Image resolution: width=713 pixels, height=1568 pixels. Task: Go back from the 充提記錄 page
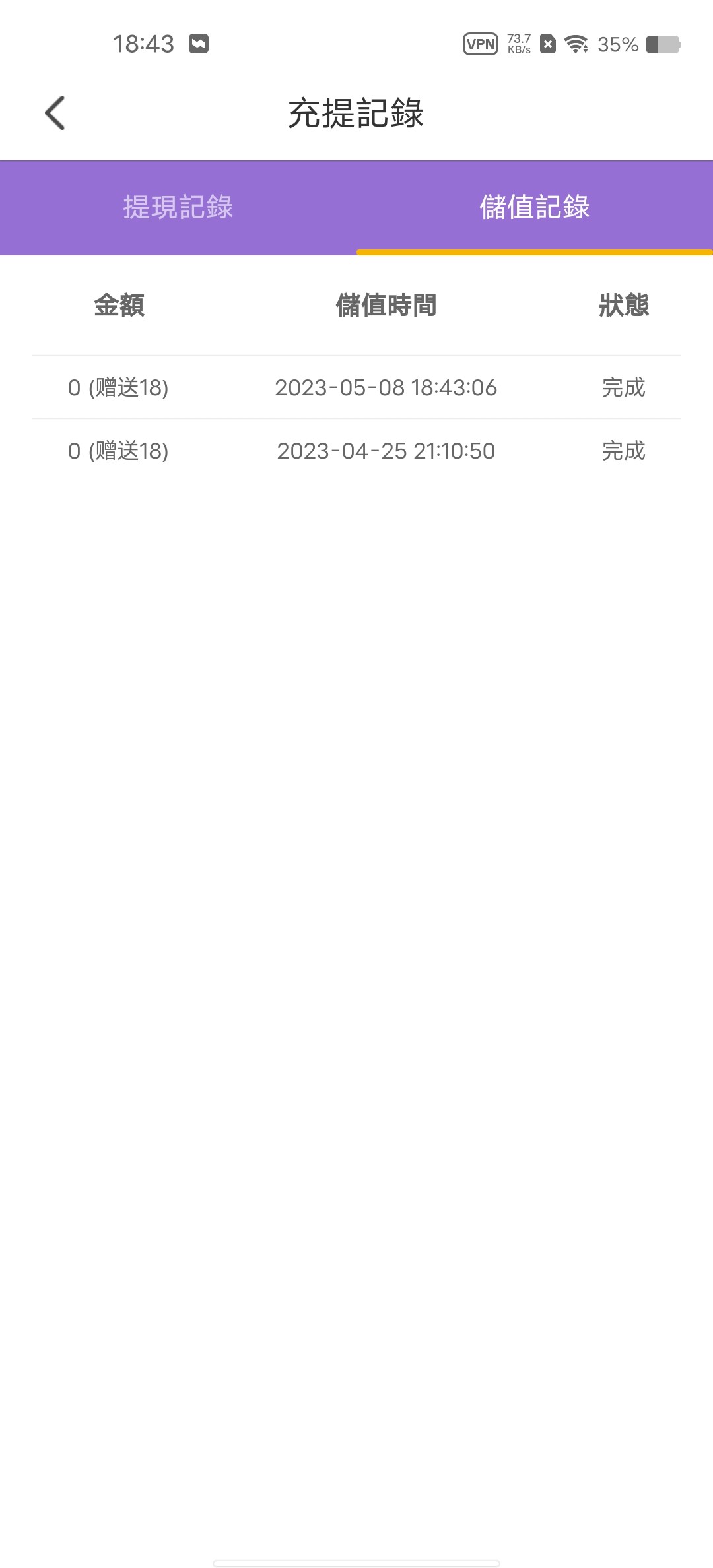tap(55, 113)
